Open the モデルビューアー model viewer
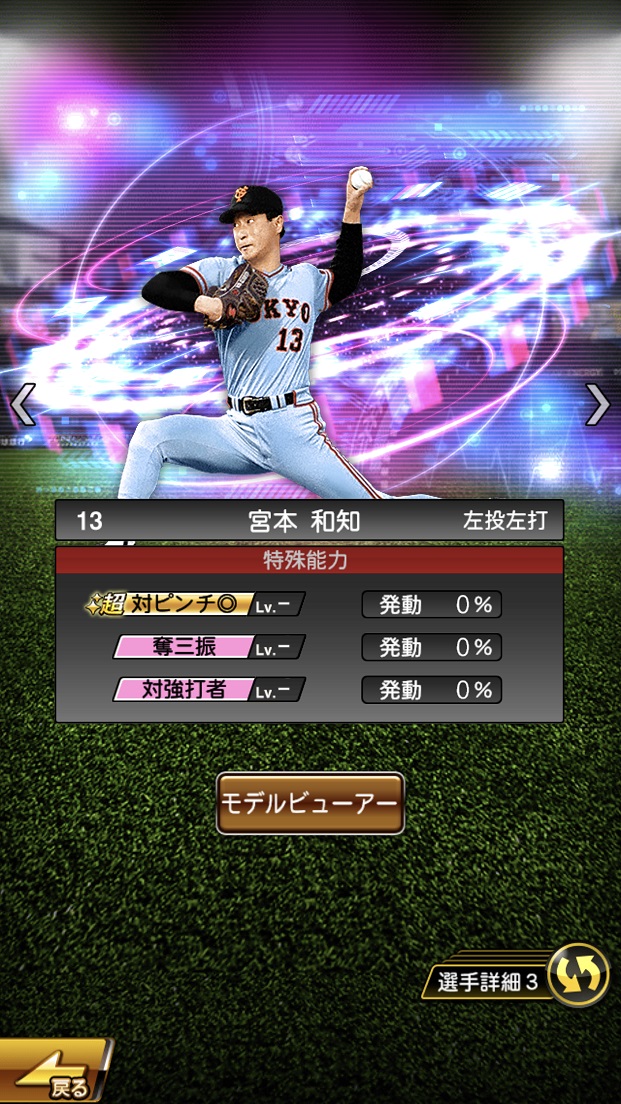This screenshot has height=1104, width=621. [x=310, y=803]
